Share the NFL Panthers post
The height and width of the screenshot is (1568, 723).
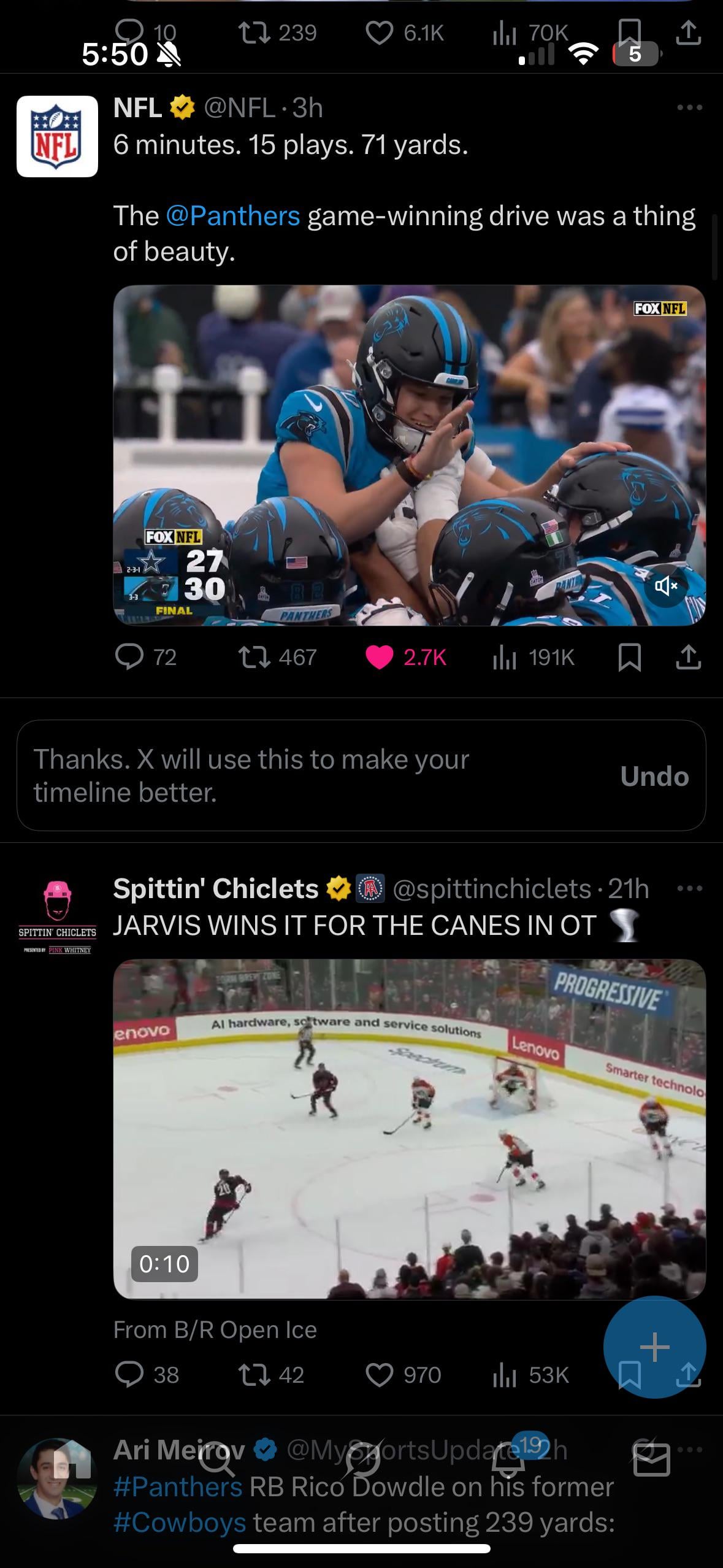pos(688,657)
